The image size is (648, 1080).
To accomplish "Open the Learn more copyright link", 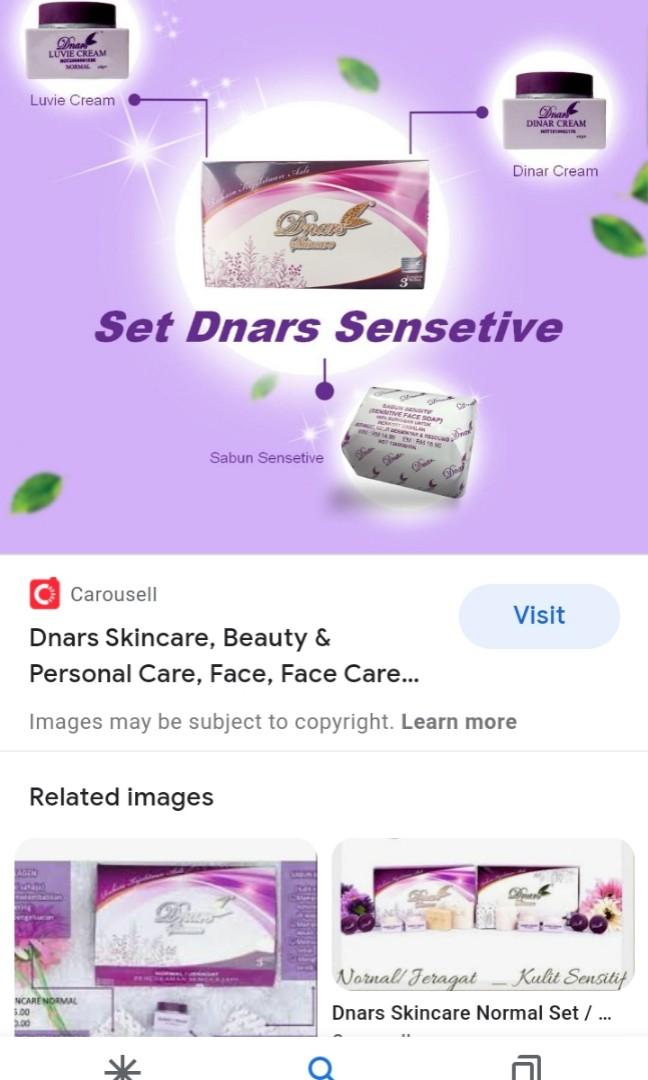I will [x=459, y=722].
